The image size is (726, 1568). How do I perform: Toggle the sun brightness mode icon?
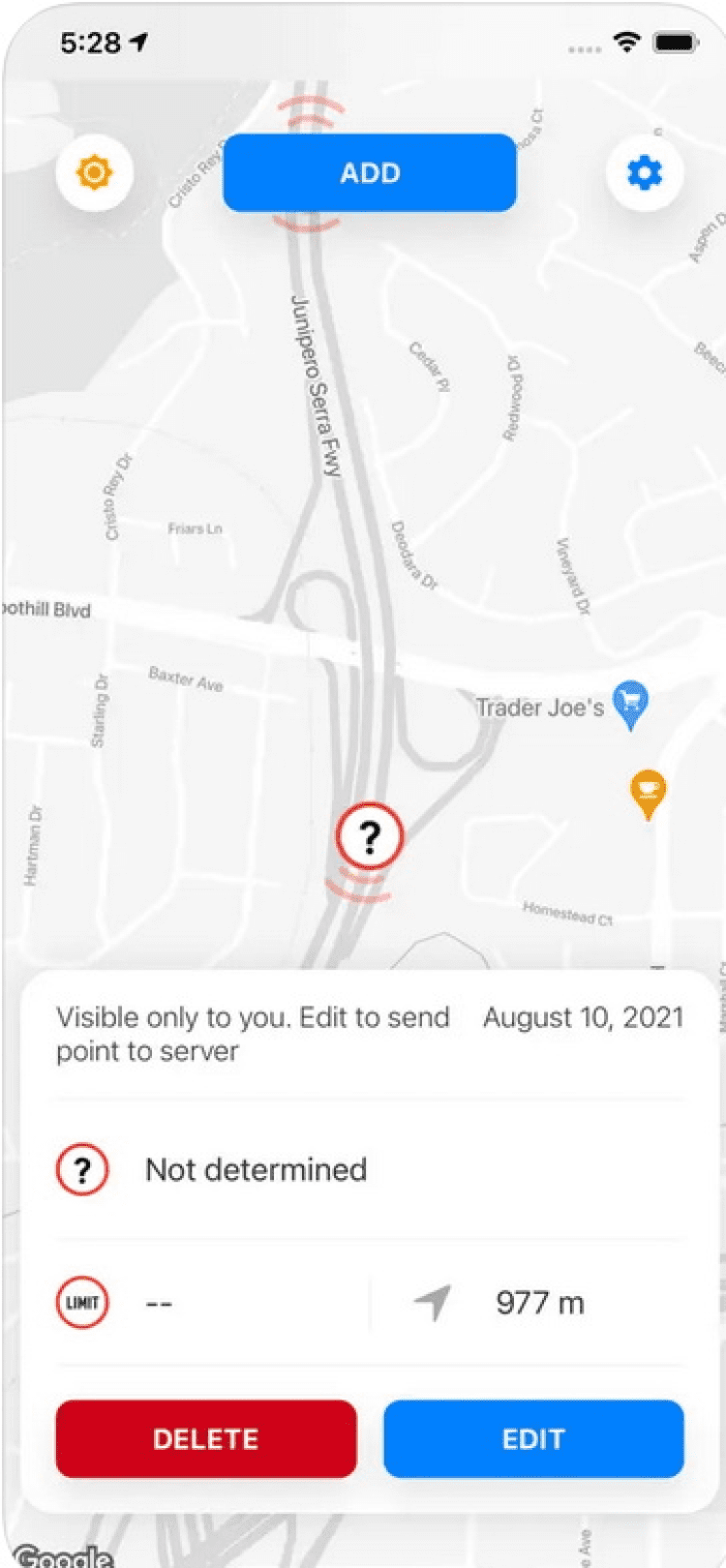tap(94, 173)
